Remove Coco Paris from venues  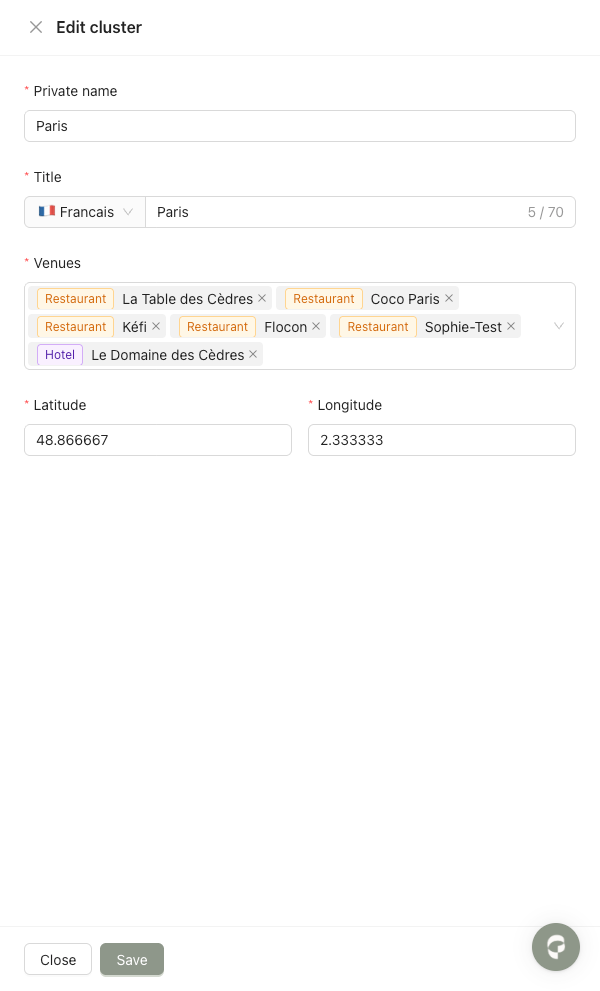pyautogui.click(x=449, y=298)
